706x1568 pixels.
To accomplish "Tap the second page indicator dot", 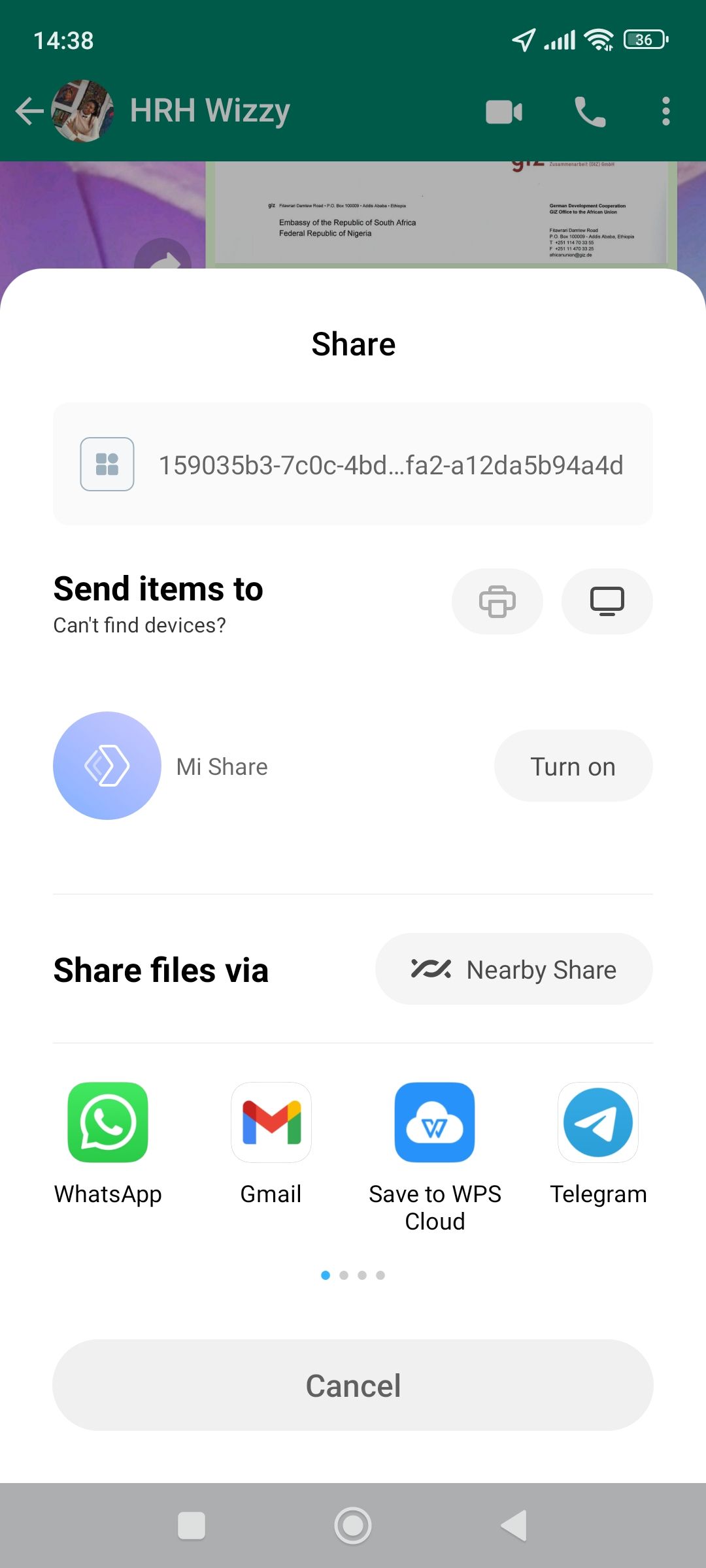I will click(345, 1274).
